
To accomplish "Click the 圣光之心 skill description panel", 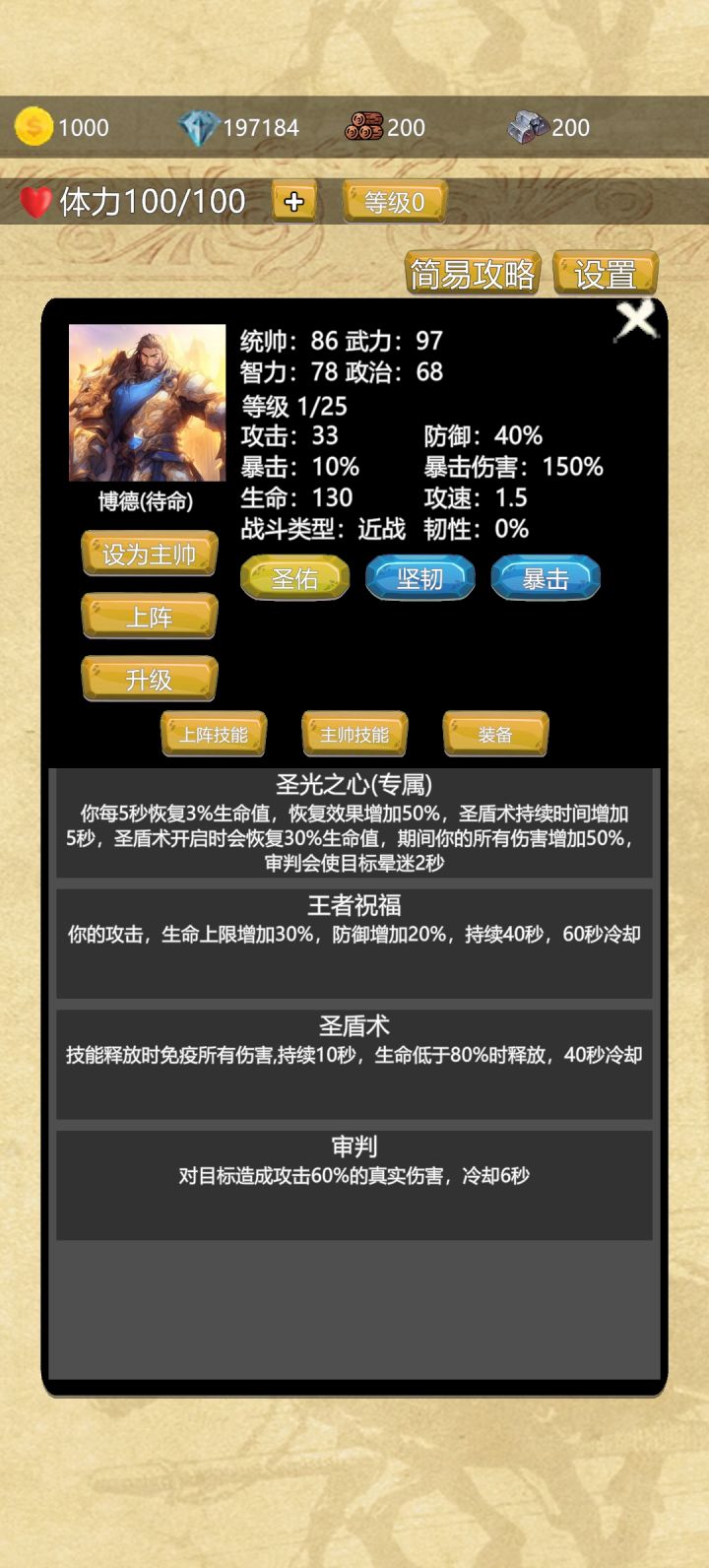I will click(354, 827).
